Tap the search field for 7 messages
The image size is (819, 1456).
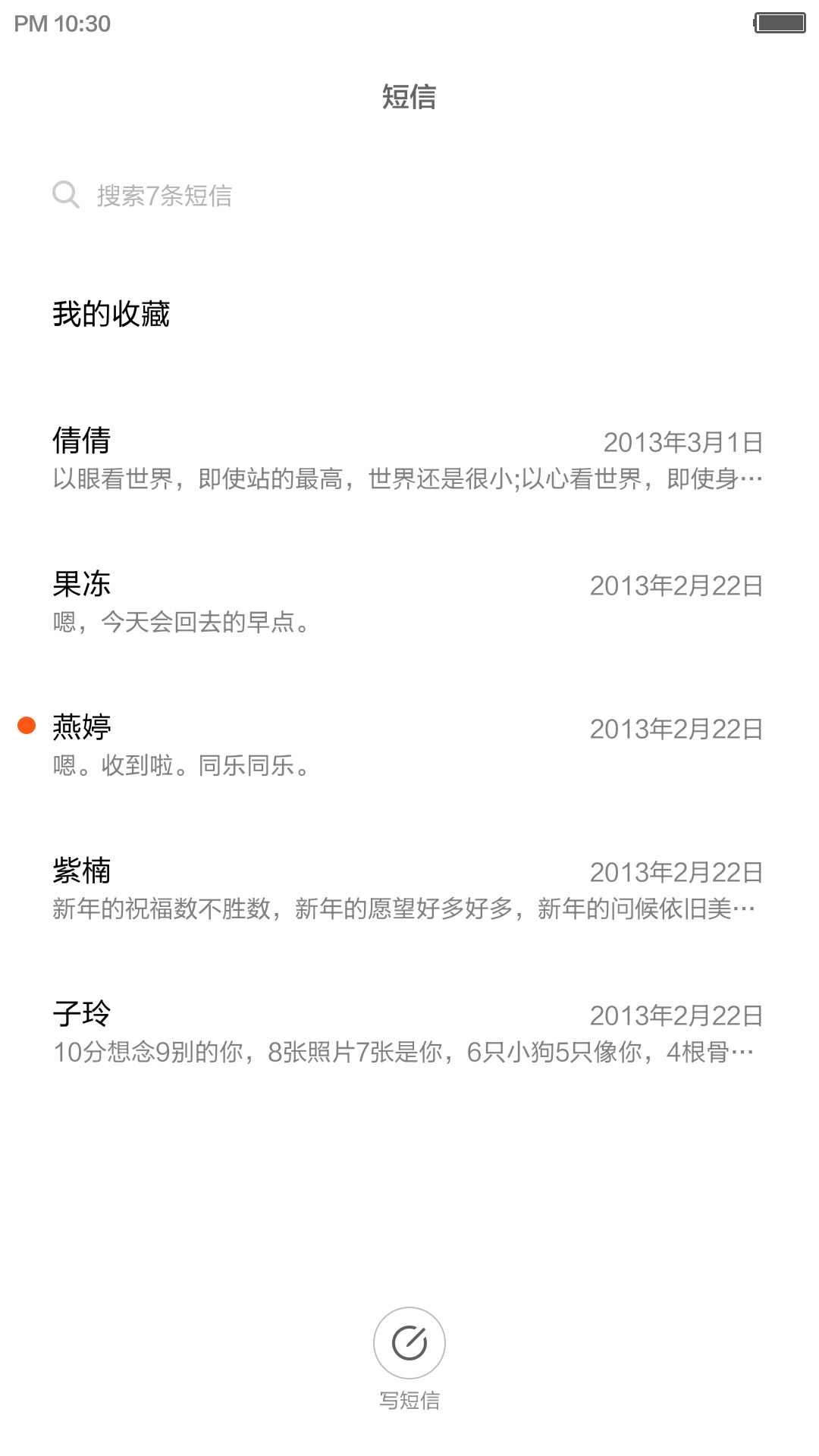tap(409, 195)
